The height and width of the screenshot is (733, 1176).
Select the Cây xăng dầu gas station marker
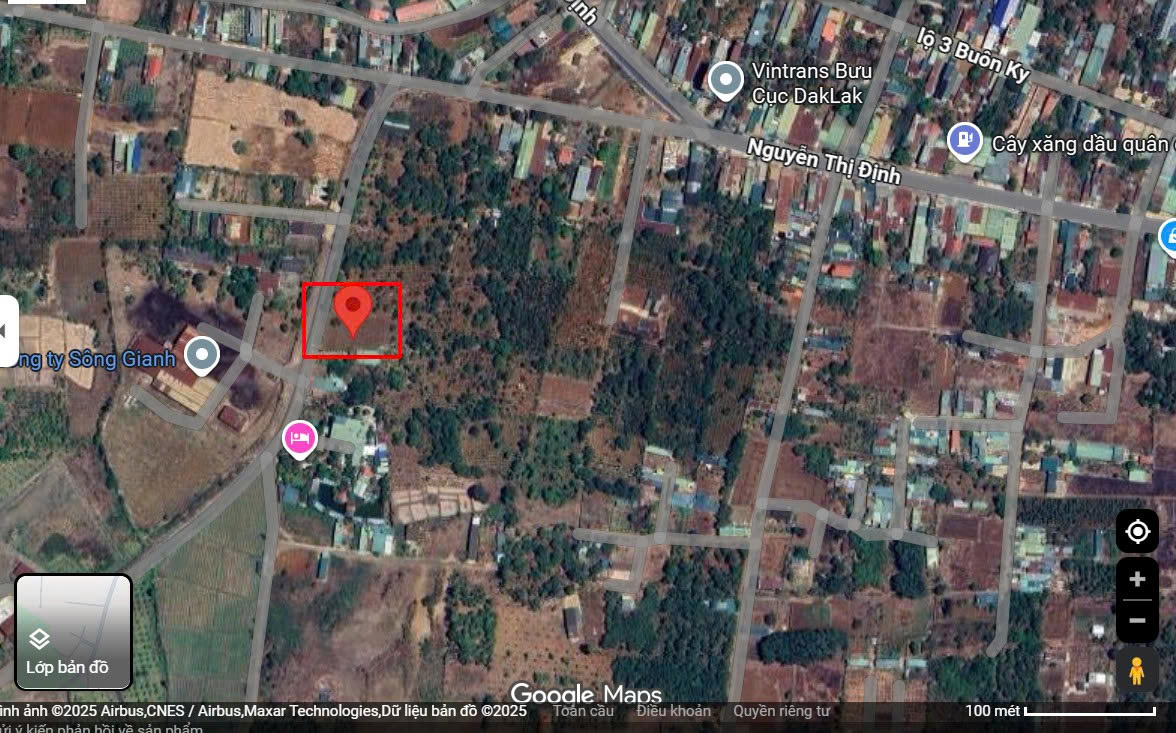pyautogui.click(x=964, y=141)
